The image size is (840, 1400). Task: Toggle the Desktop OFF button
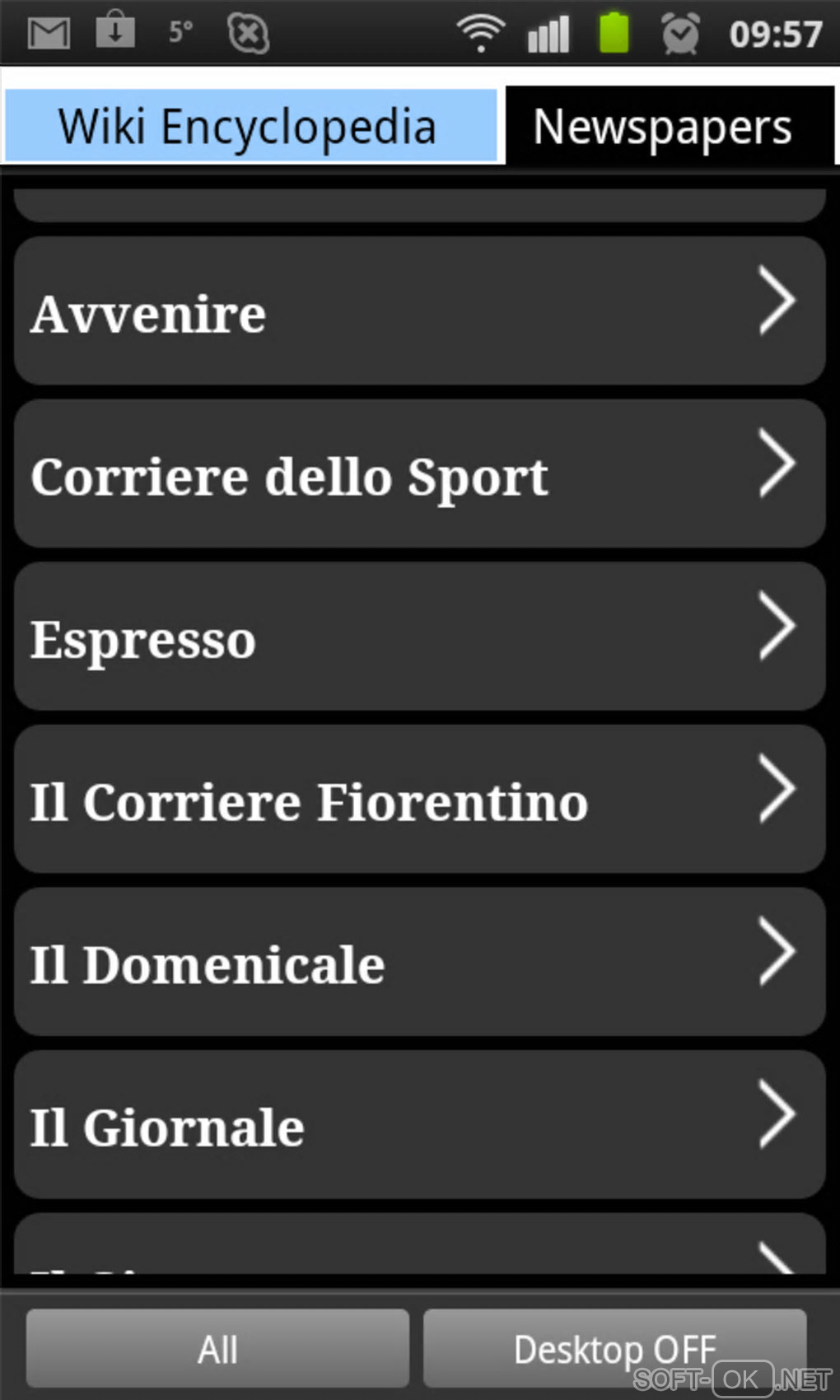pos(614,1349)
